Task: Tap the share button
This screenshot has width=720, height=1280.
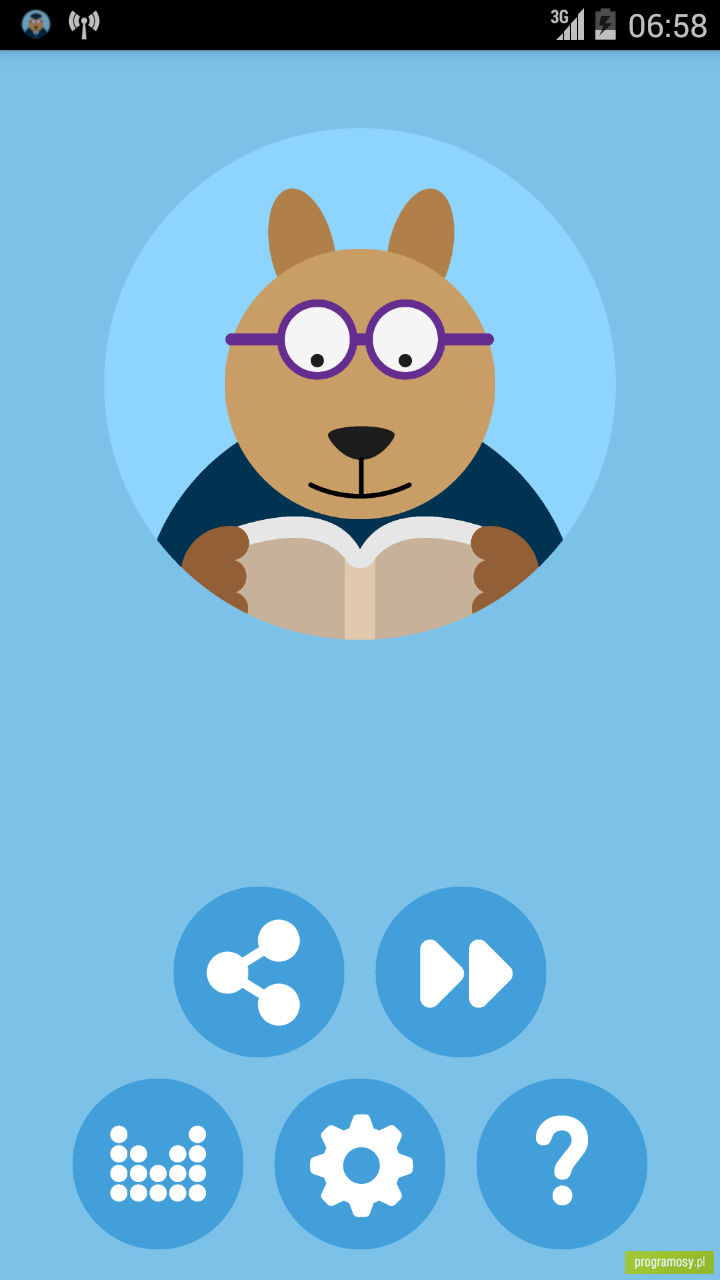Action: 259,972
